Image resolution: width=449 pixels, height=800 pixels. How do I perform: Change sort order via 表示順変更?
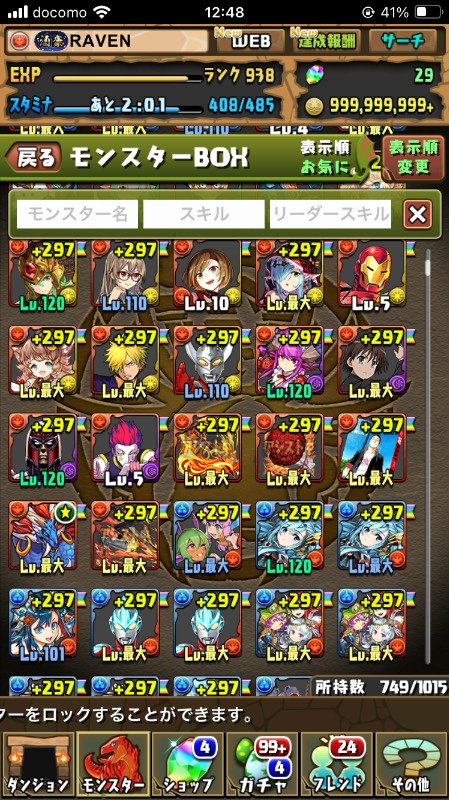coord(413,157)
